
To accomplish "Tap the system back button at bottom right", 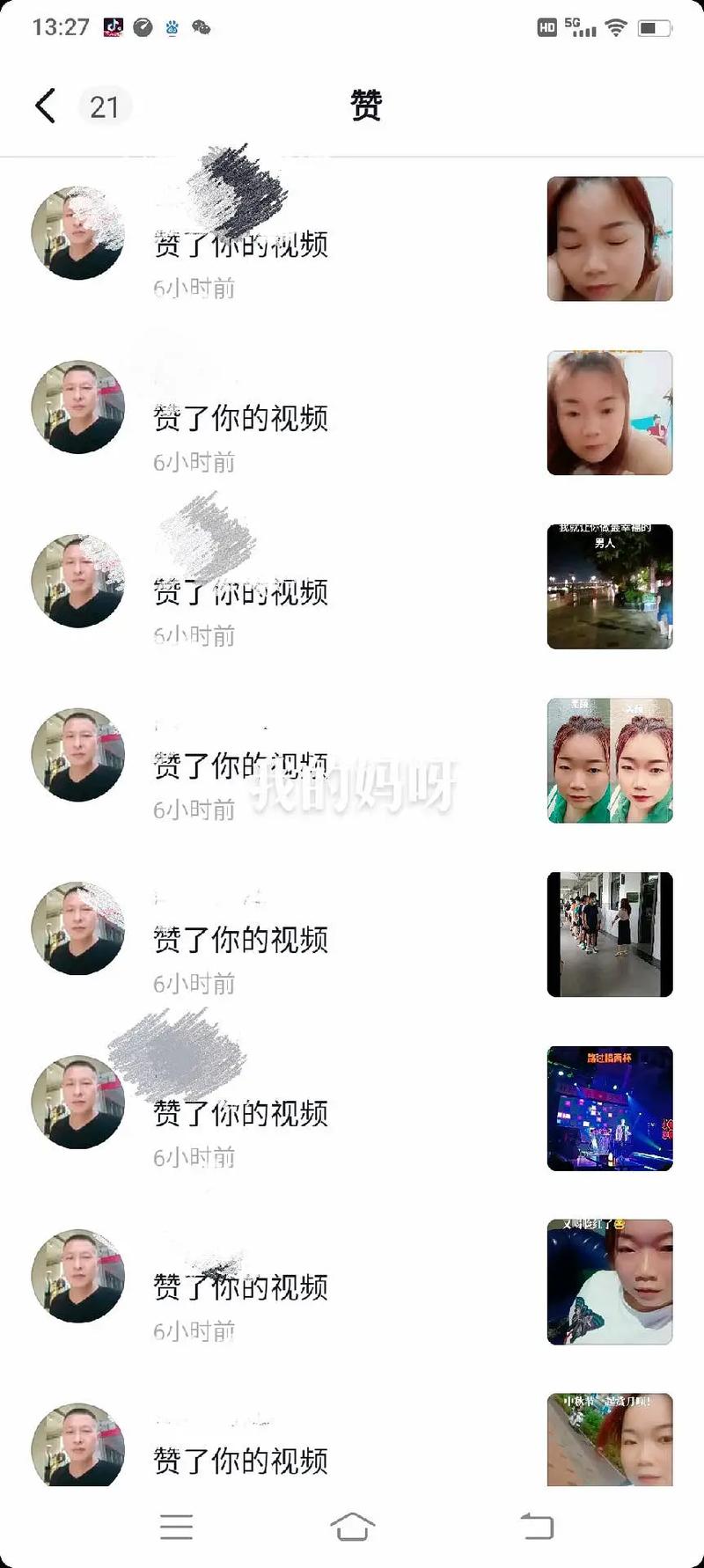I will [x=539, y=1528].
